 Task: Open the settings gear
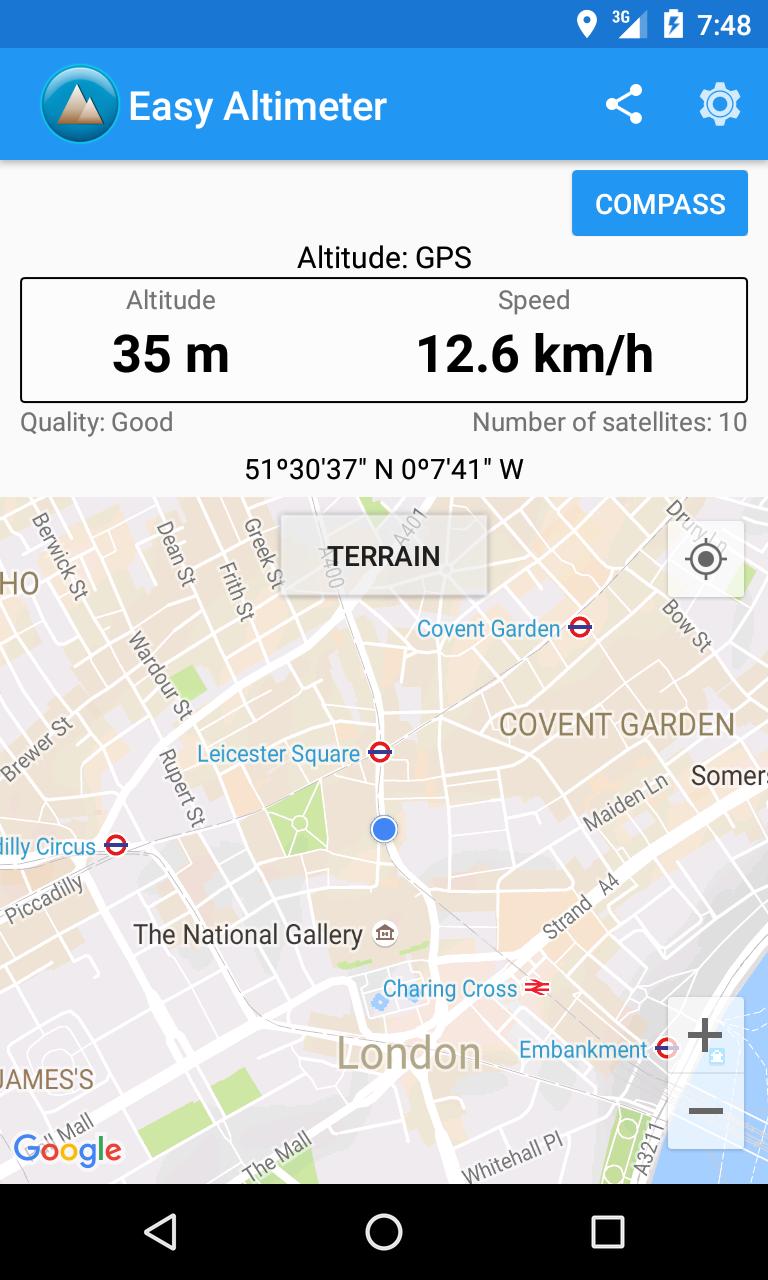coord(720,105)
